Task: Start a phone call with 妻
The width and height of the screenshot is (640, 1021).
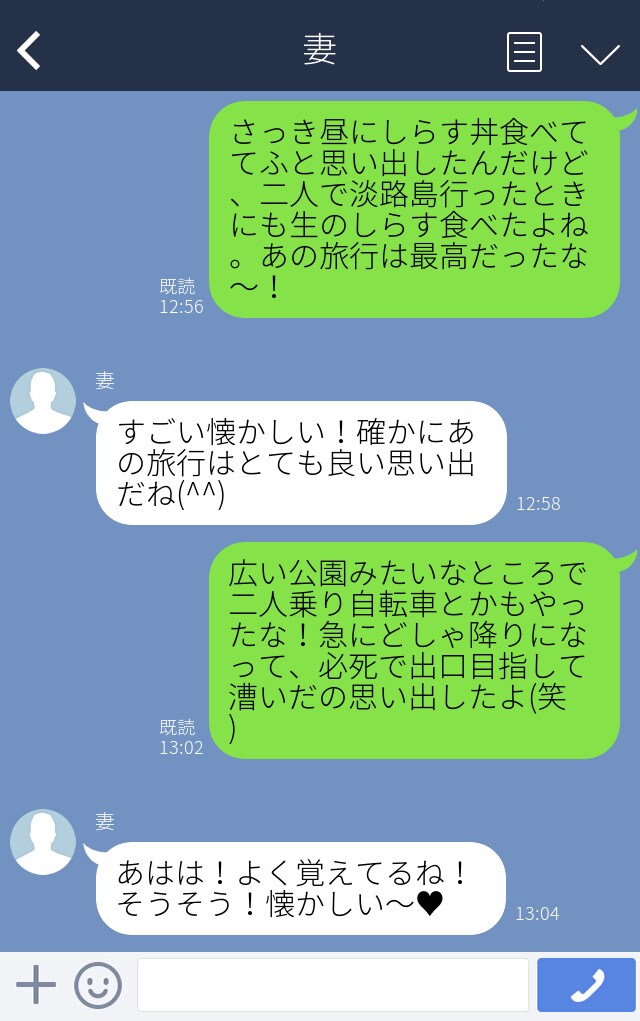Action: [586, 985]
